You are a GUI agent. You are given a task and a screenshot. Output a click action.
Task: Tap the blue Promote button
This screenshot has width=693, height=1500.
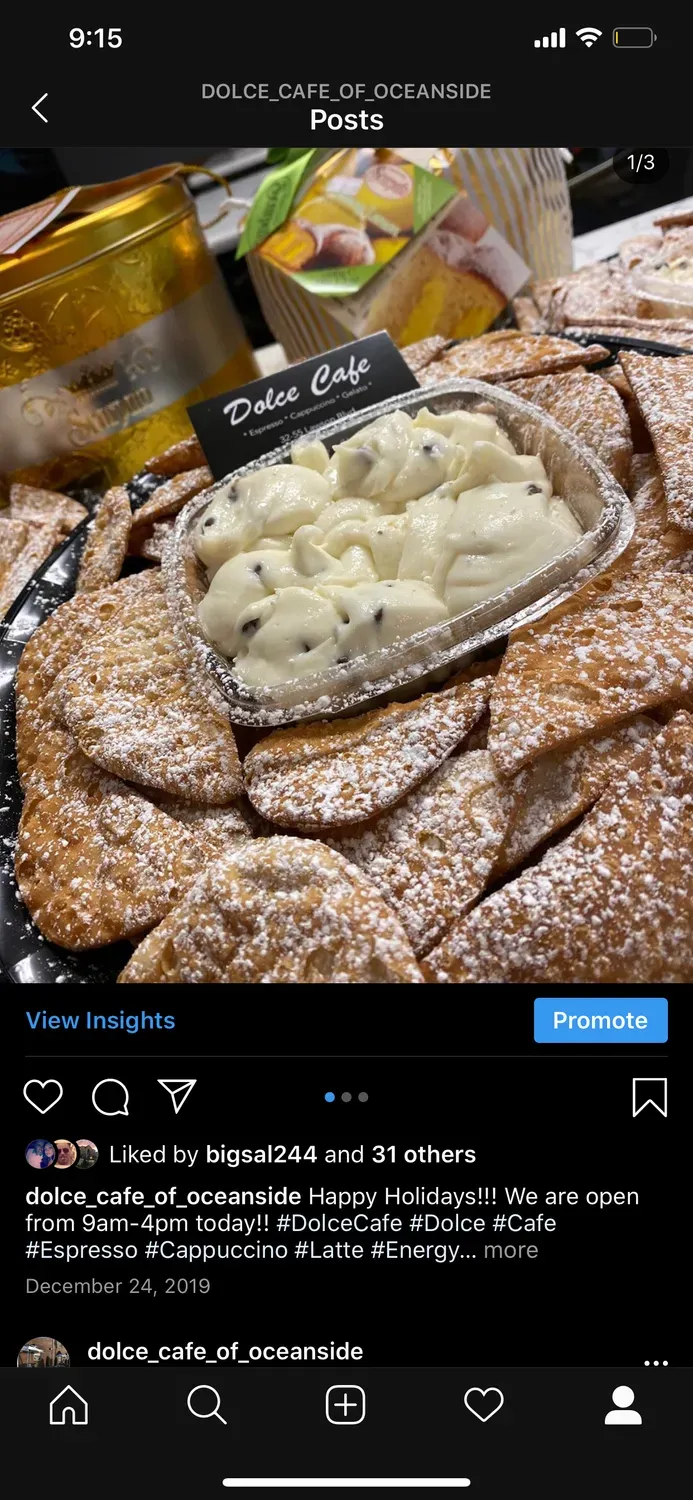pyautogui.click(x=600, y=1020)
